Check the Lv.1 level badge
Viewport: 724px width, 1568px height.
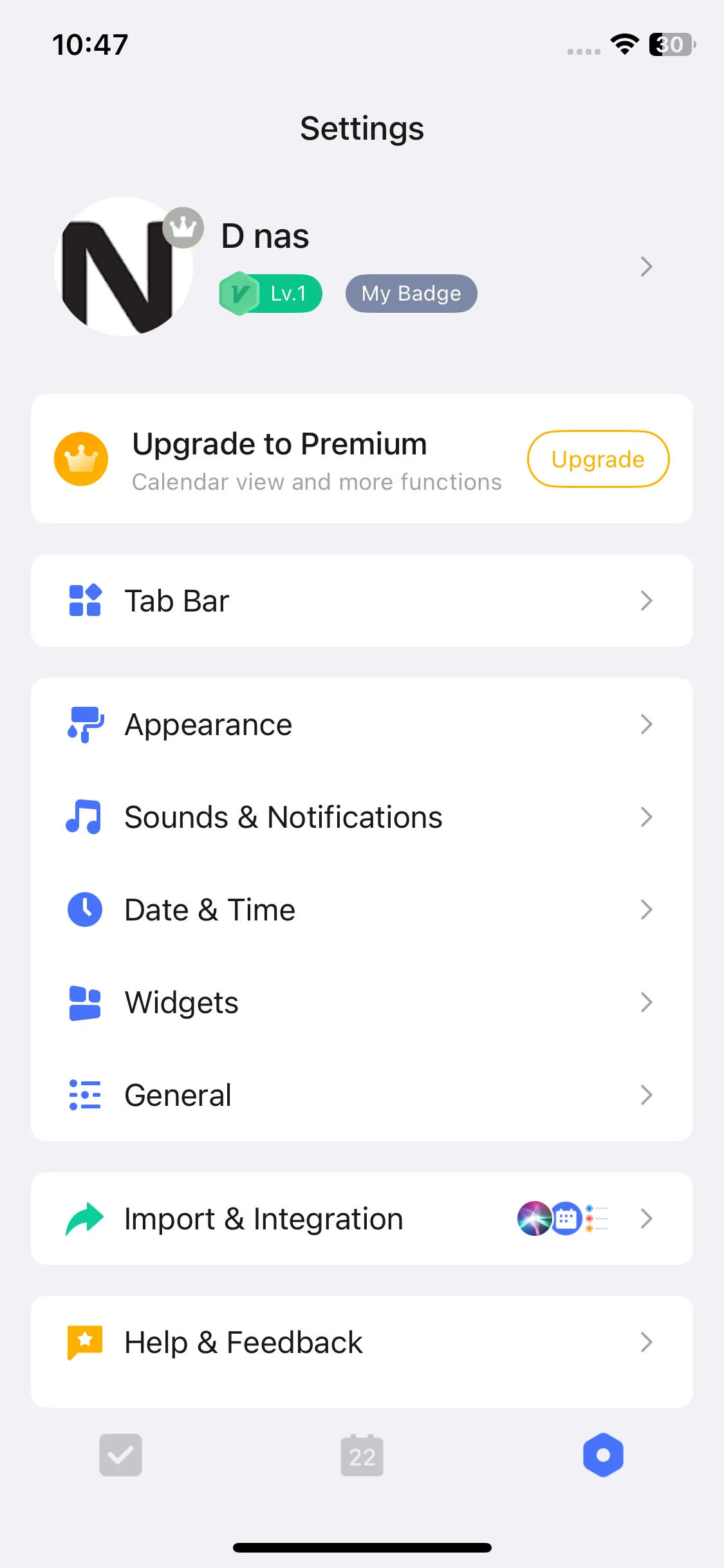[x=272, y=294]
